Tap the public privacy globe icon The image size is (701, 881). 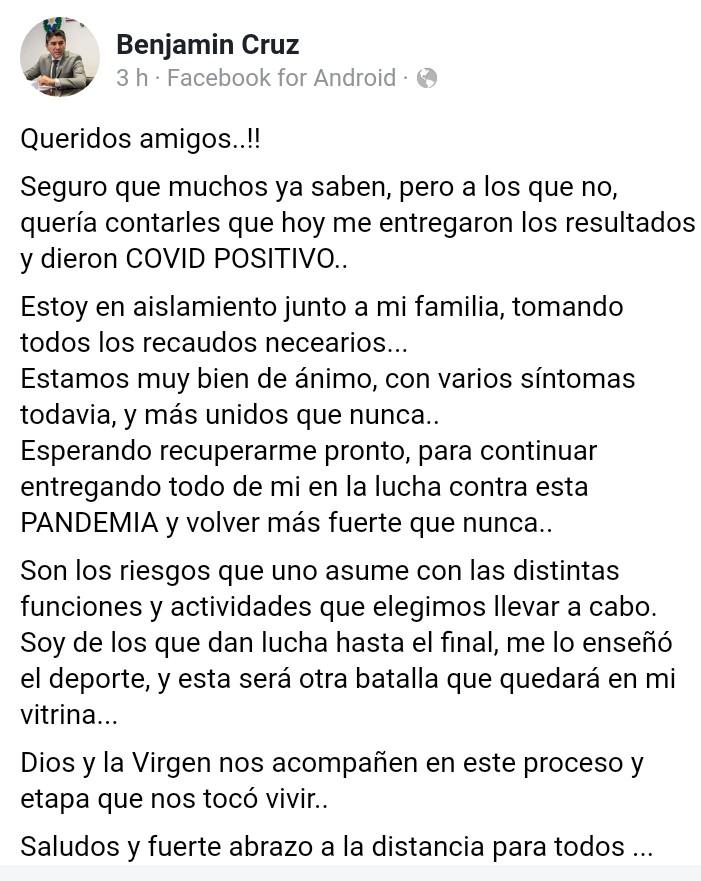(426, 78)
